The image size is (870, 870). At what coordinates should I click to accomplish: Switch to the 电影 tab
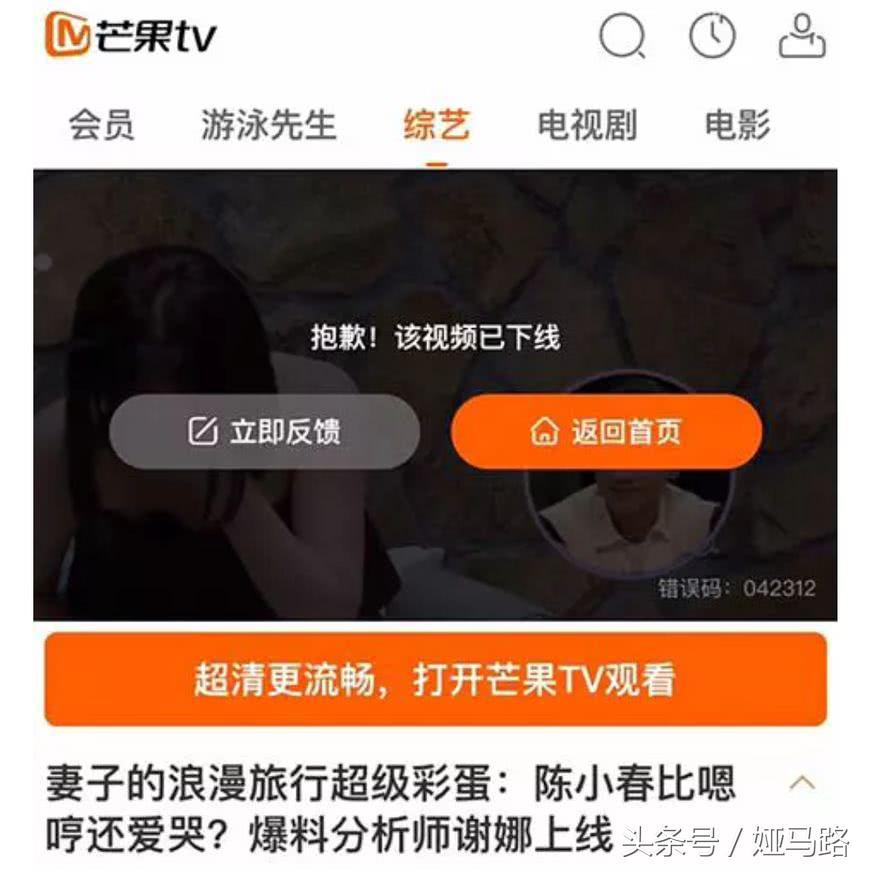[737, 126]
